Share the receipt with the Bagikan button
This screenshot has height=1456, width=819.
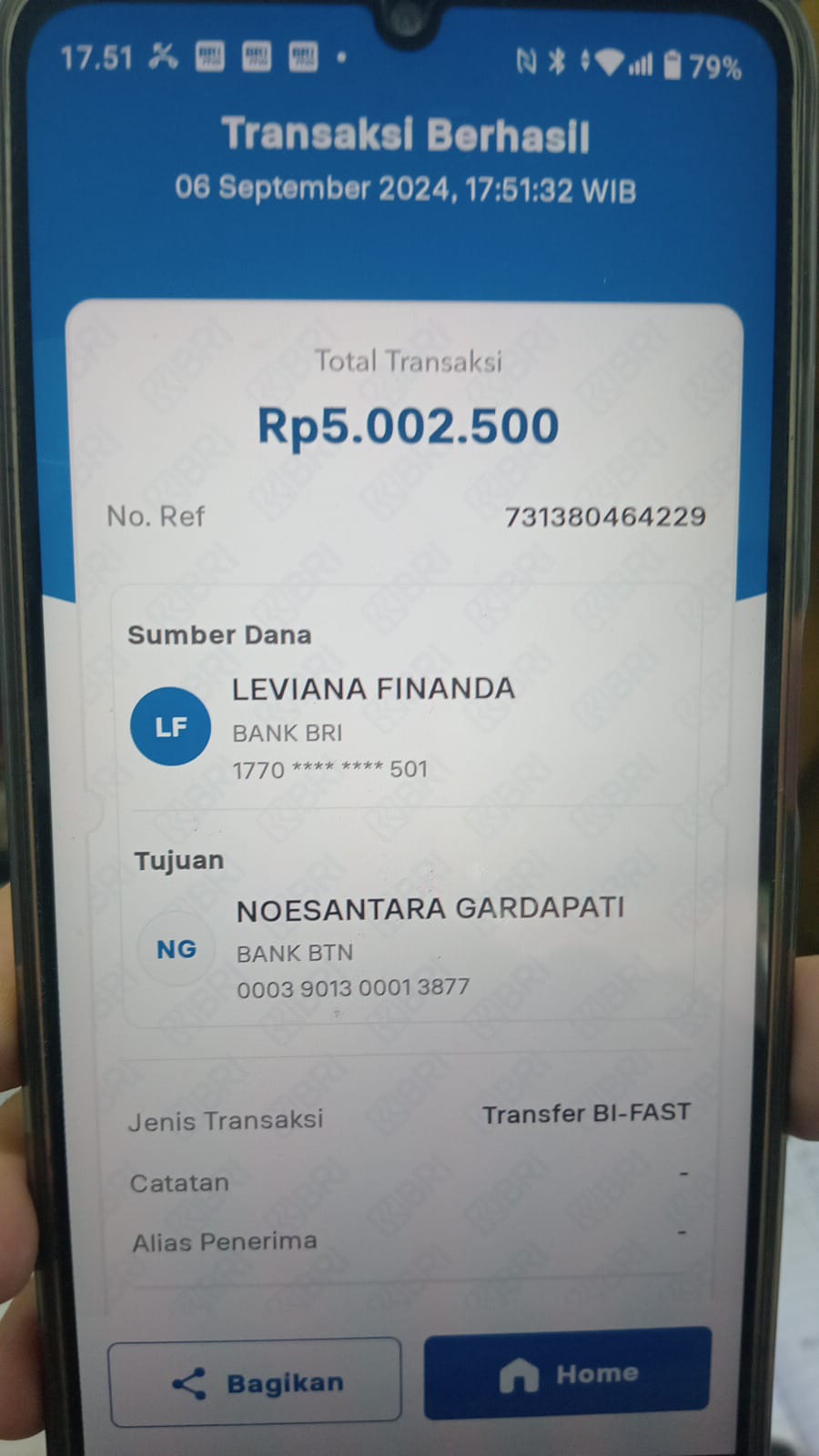click(x=255, y=1382)
